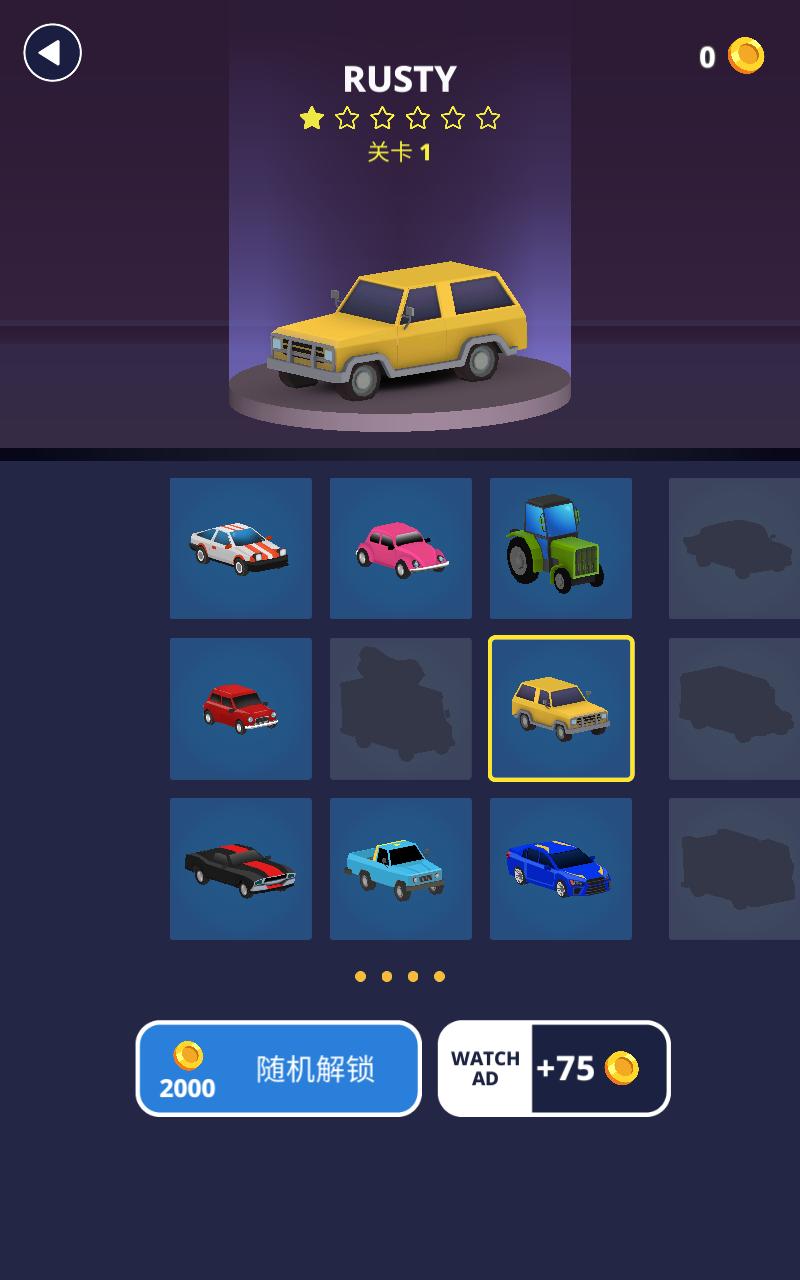This screenshot has height=1280, width=800.
Task: Go back with the arrow button
Action: point(52,53)
